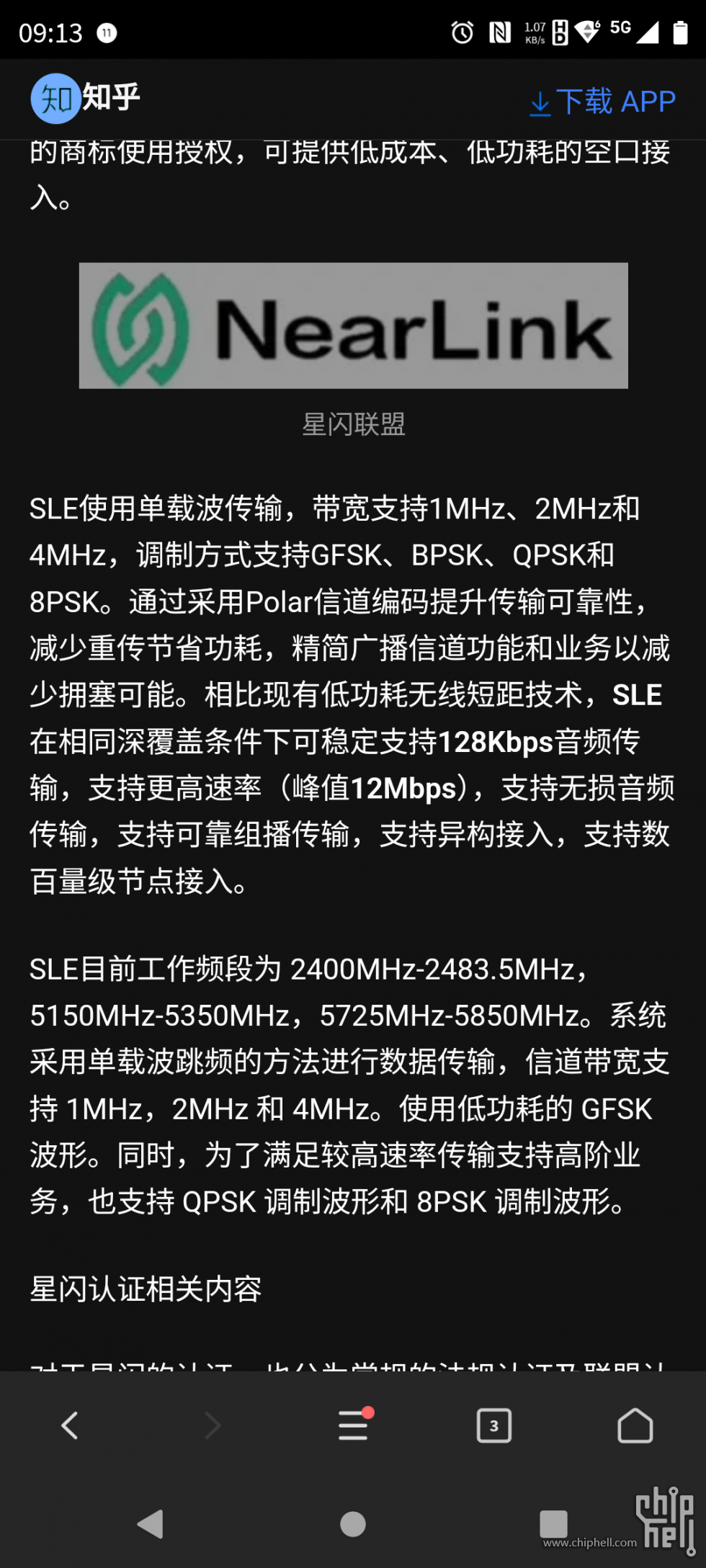706x1568 pixels.
Task: Tap the system home circle button
Action: pos(353,1524)
